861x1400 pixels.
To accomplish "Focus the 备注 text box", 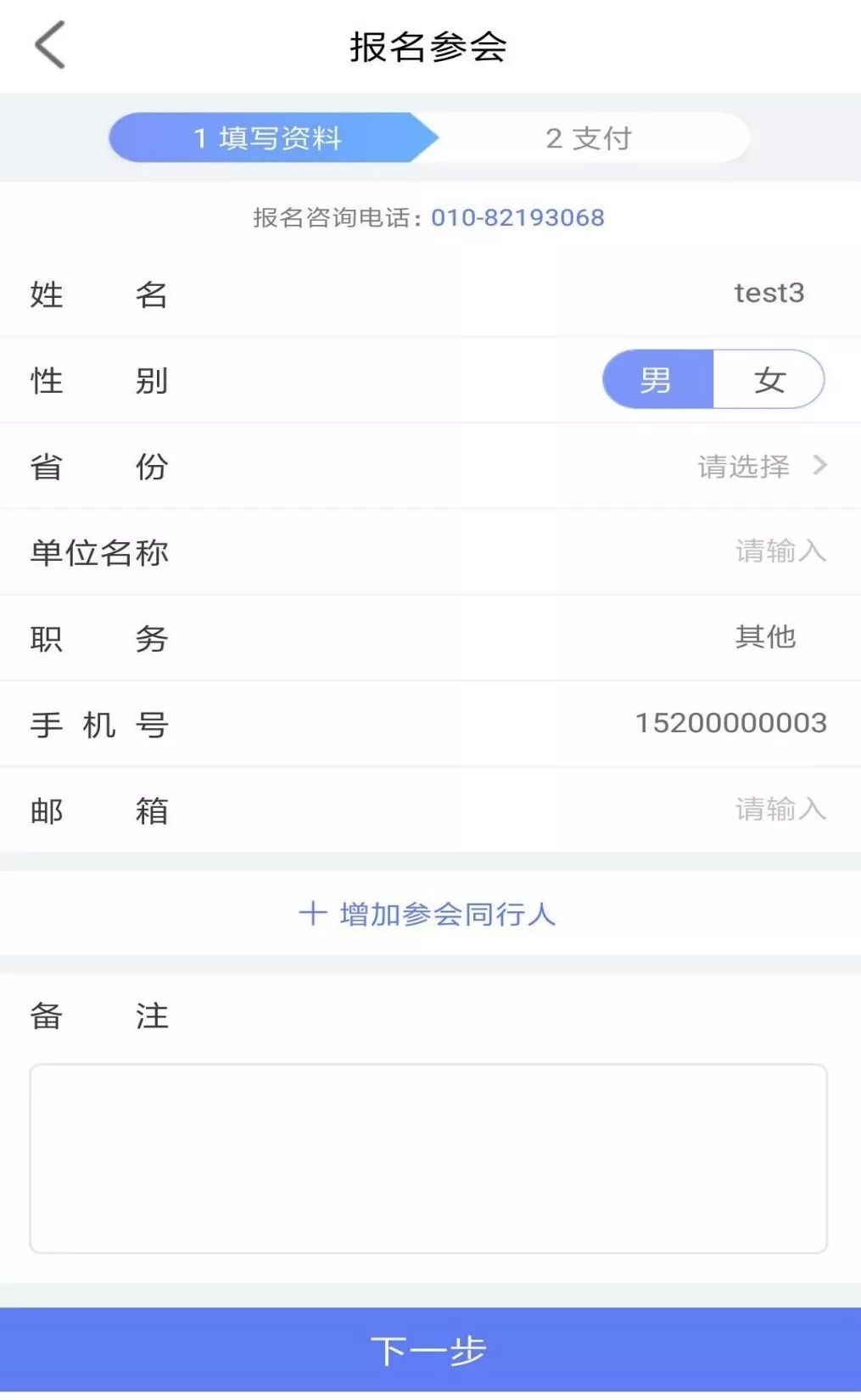I will [x=428, y=1159].
